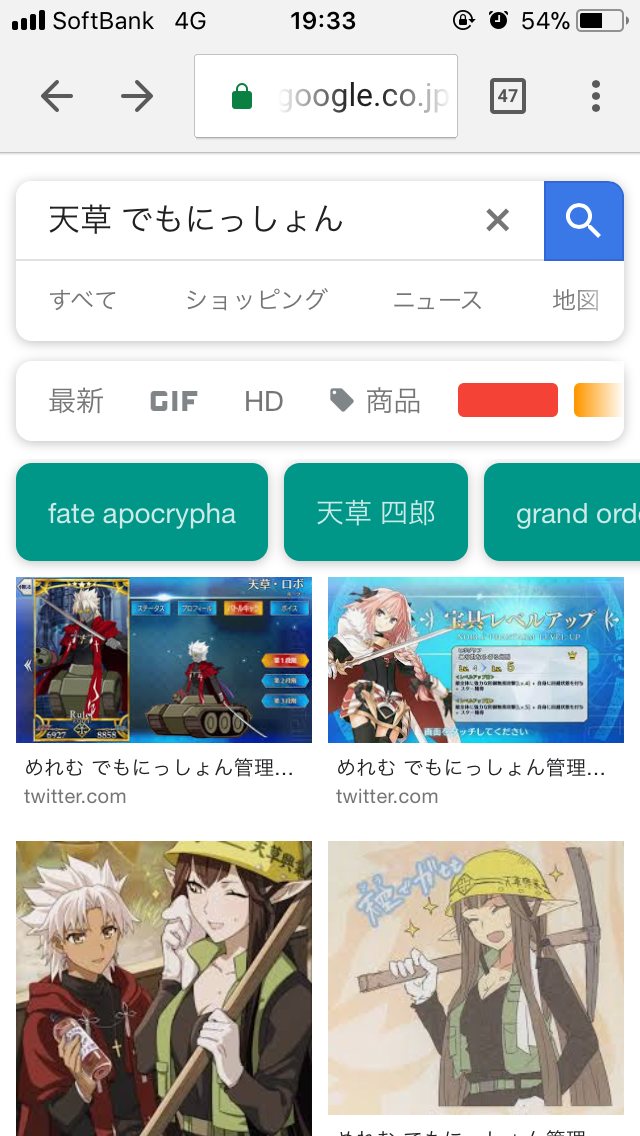This screenshot has width=640, height=1136.
Task: Select the 商品 filter
Action: pos(376,401)
